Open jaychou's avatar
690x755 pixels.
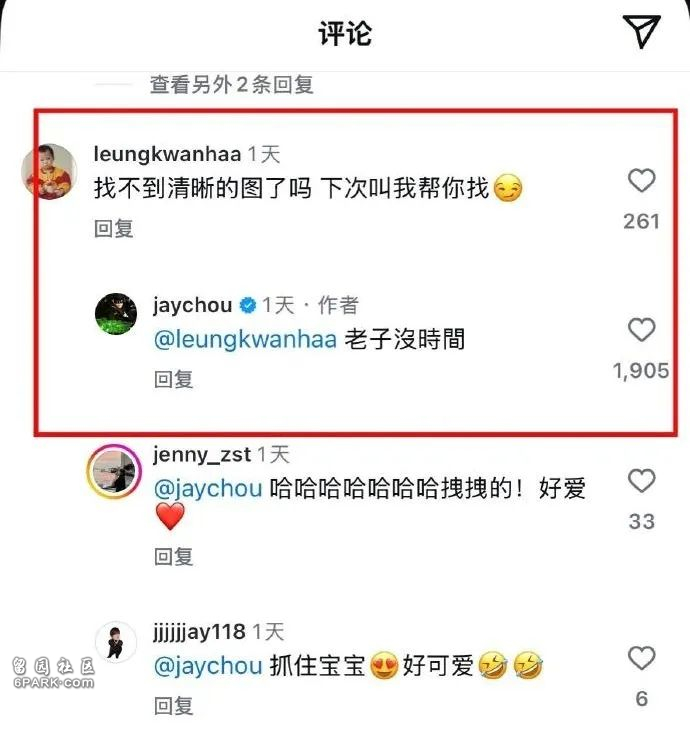coord(116,315)
